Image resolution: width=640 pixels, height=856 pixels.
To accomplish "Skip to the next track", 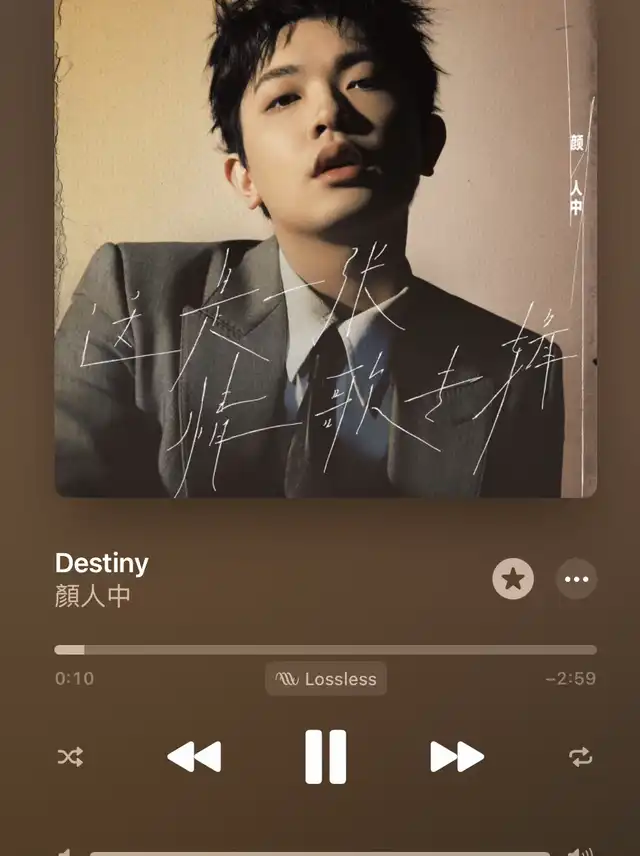I will tap(457, 757).
